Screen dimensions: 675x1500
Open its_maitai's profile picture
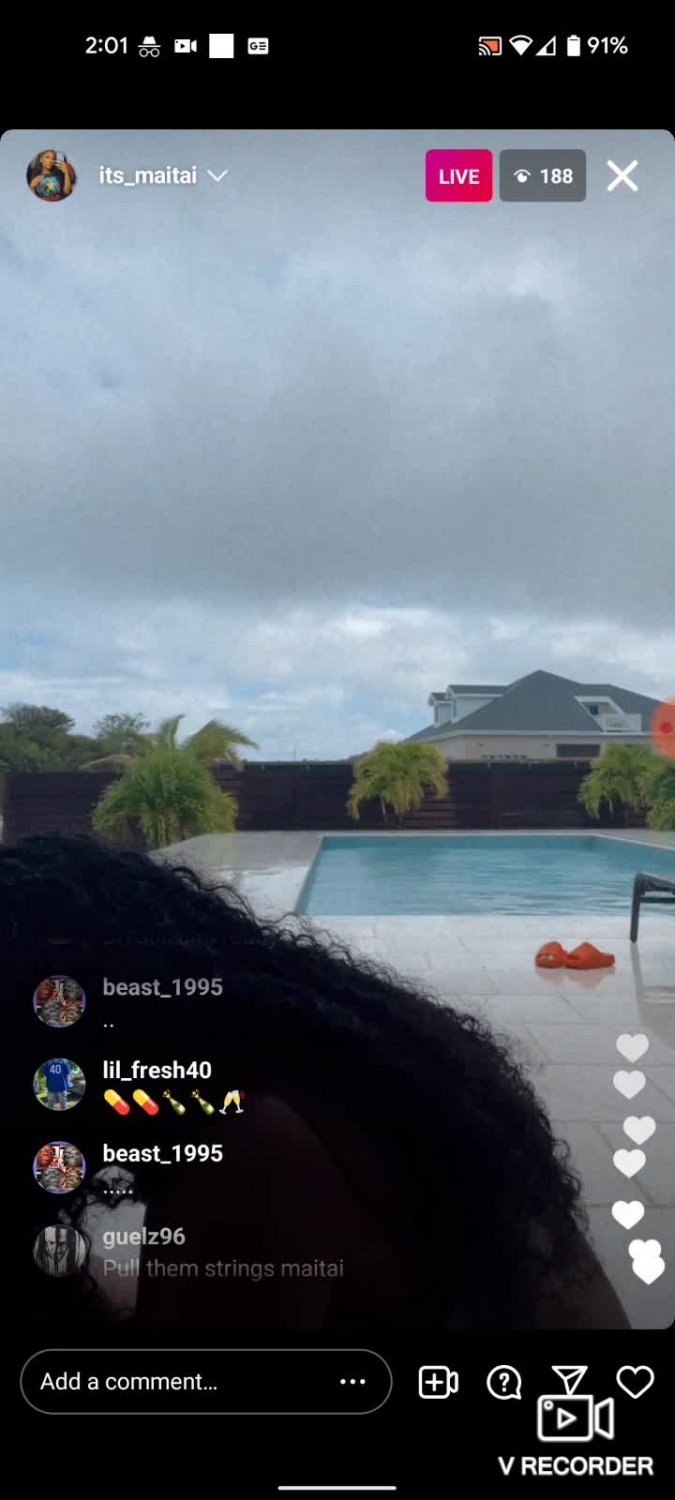[51, 176]
